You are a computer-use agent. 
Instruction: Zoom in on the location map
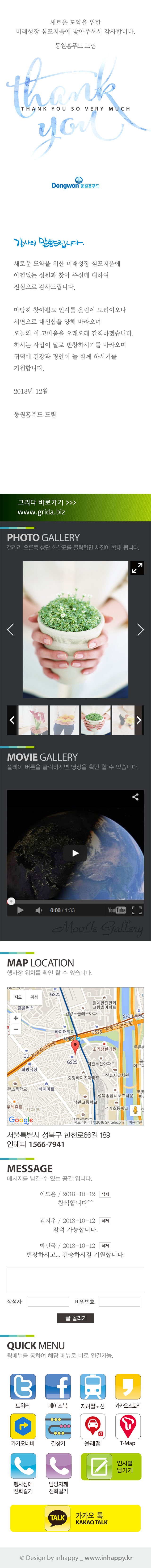[16, 1018]
